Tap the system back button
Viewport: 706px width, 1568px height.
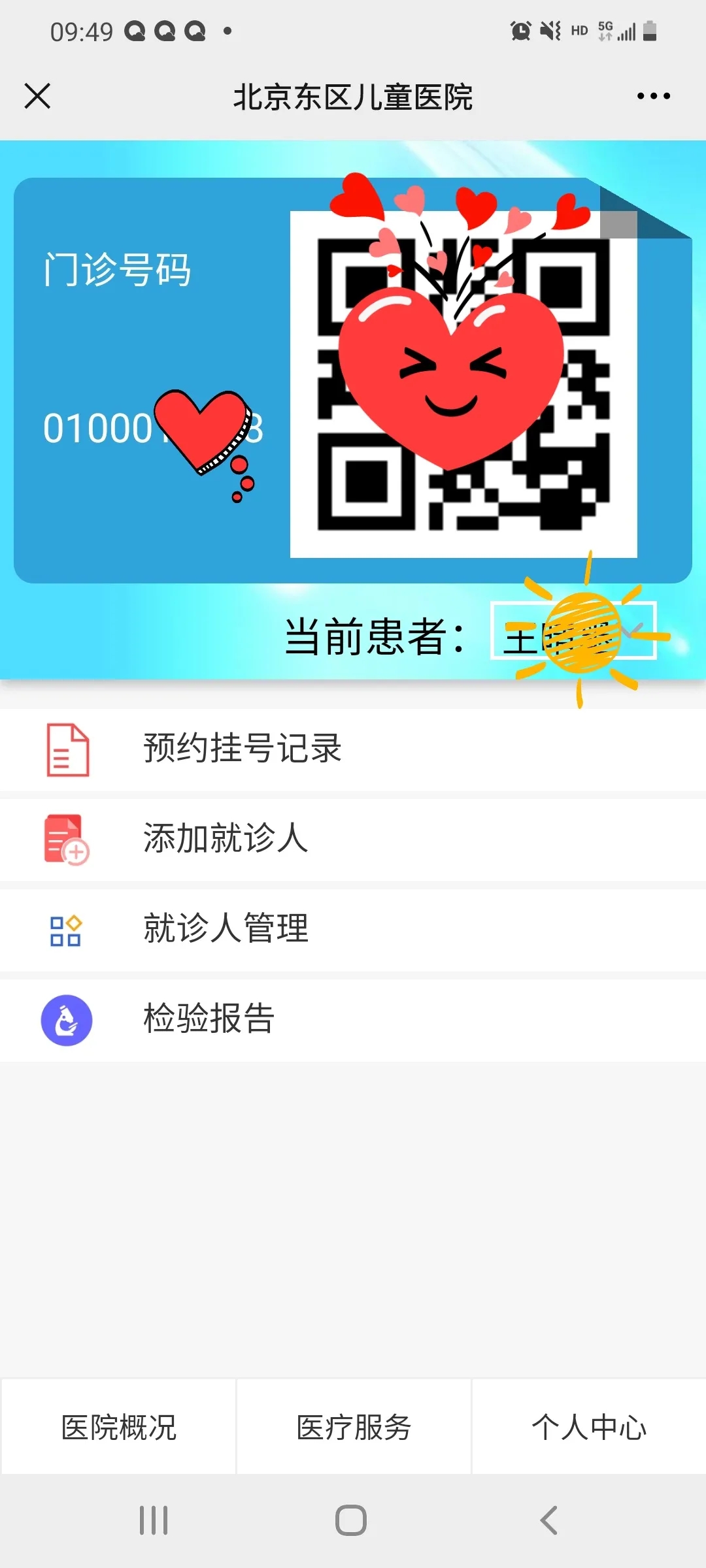tap(549, 1520)
